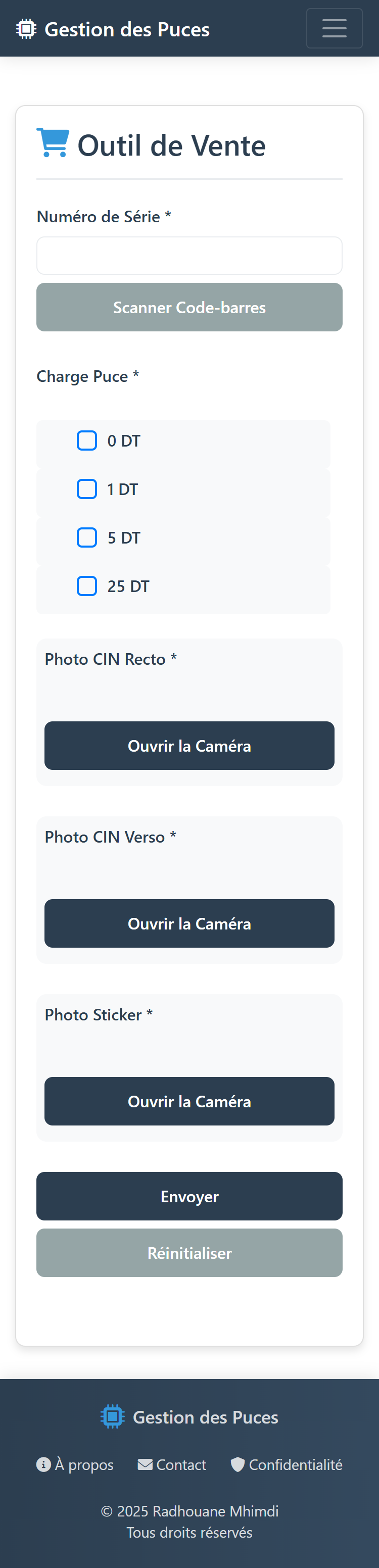
Task: Reset the form with Réinitialiser
Action: pyautogui.click(x=189, y=1253)
